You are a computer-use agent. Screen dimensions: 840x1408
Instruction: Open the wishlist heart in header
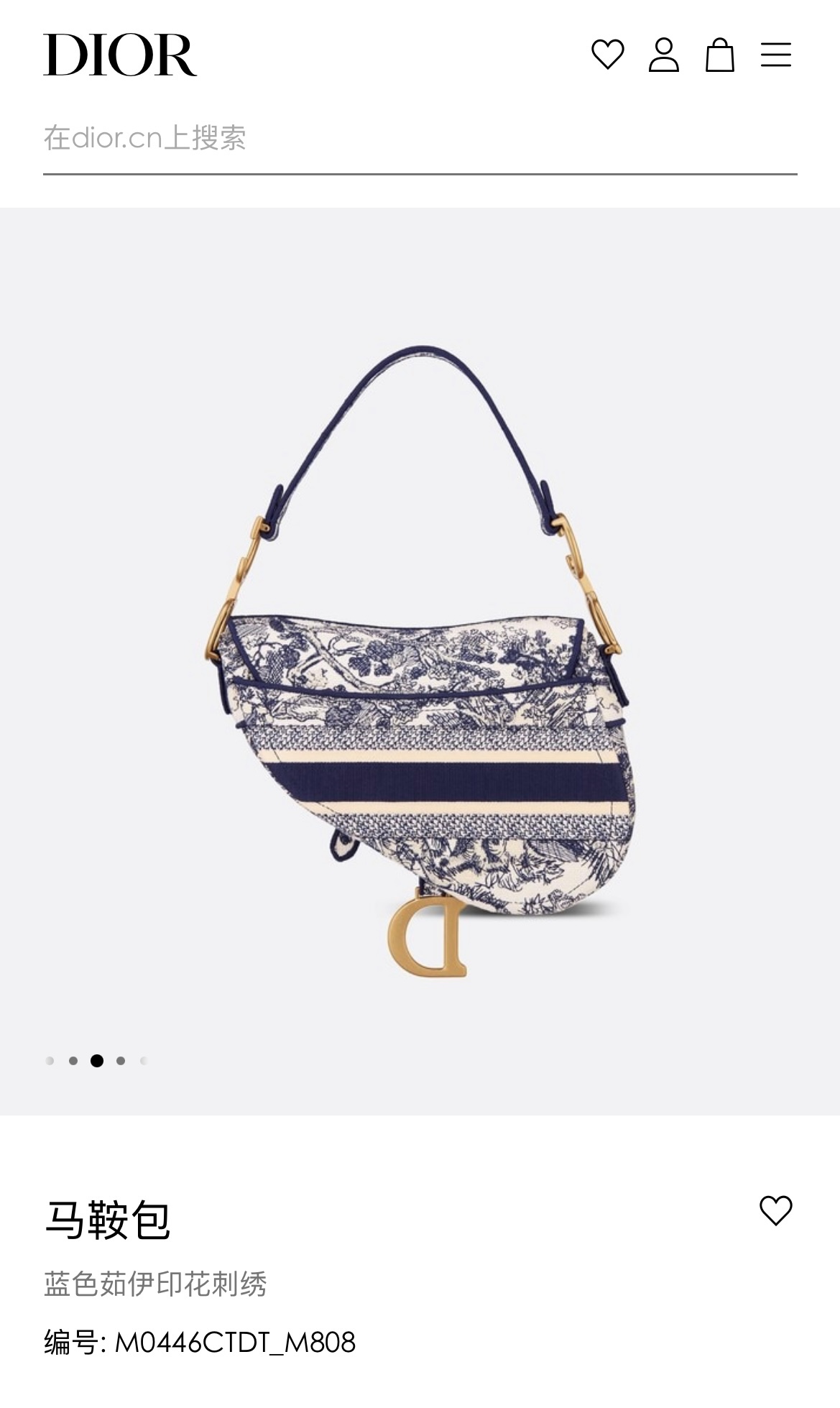click(x=607, y=55)
